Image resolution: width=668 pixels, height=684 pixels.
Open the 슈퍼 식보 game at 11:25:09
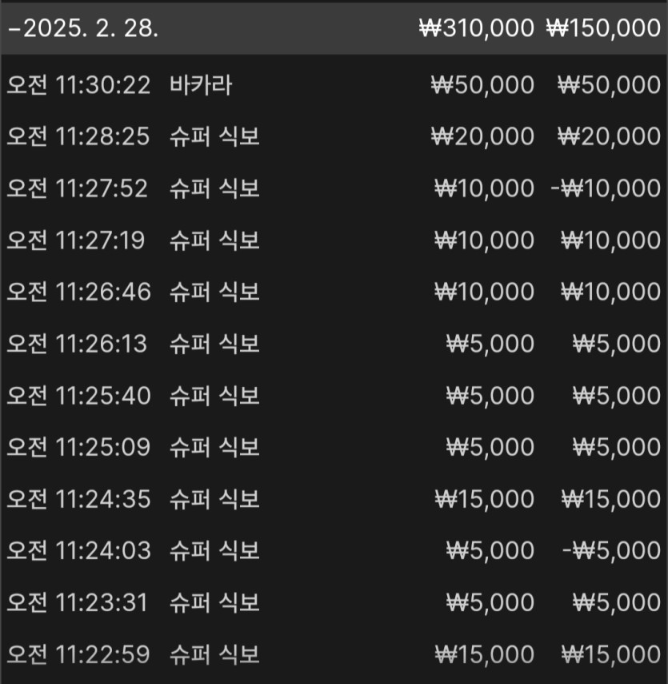pos(333,447)
